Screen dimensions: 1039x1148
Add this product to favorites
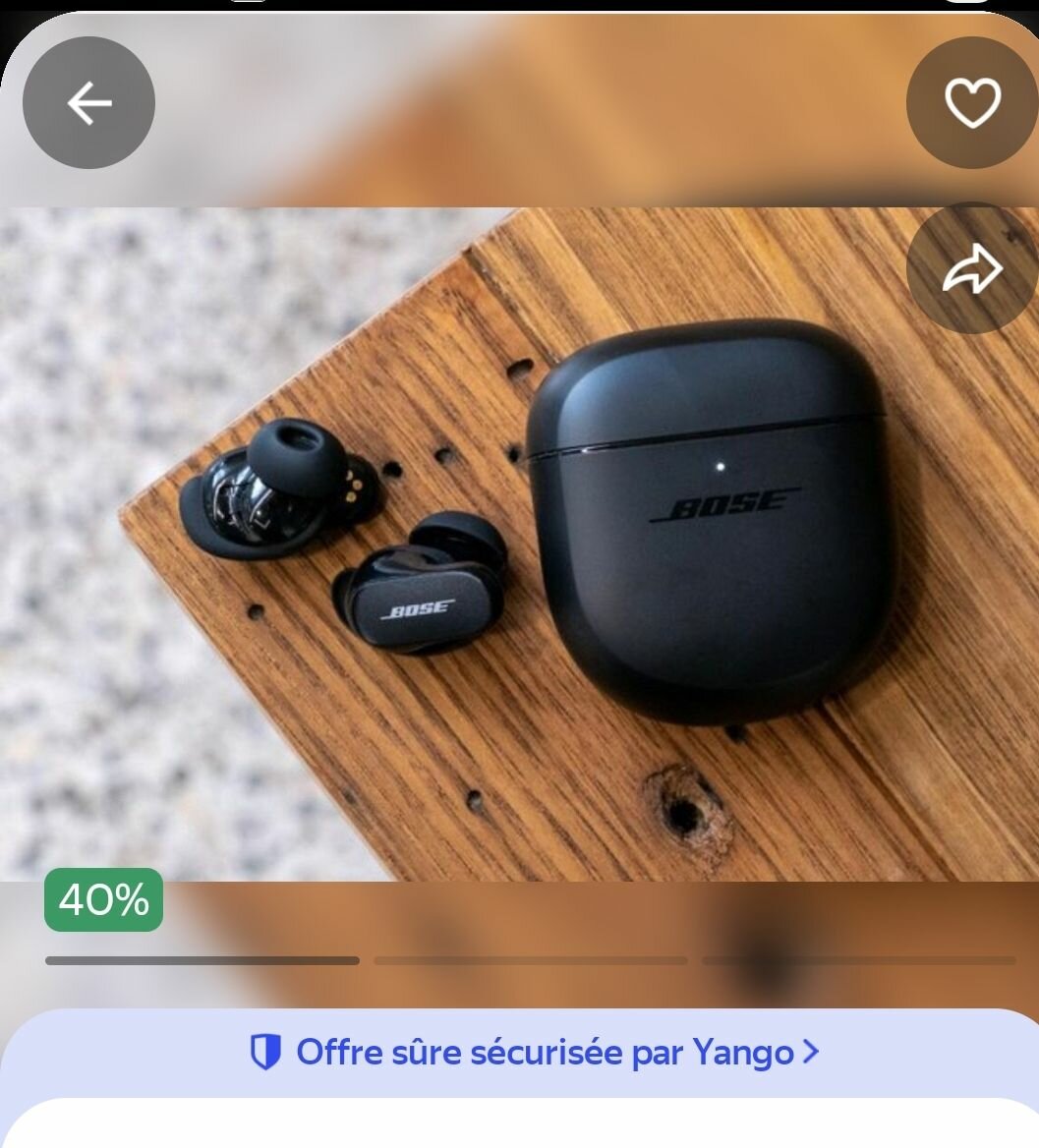click(971, 103)
